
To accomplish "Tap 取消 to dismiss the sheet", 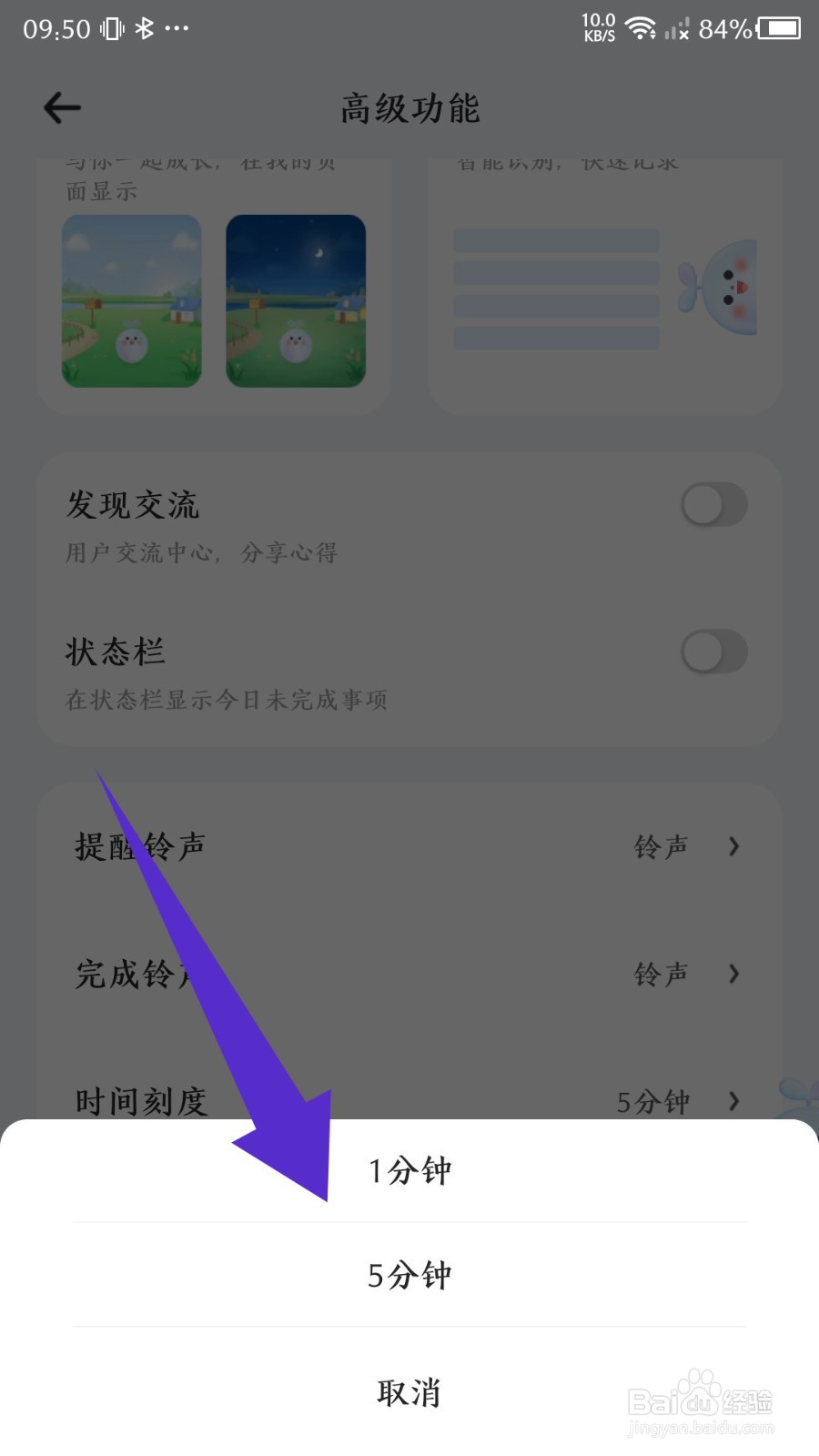I will click(409, 1390).
